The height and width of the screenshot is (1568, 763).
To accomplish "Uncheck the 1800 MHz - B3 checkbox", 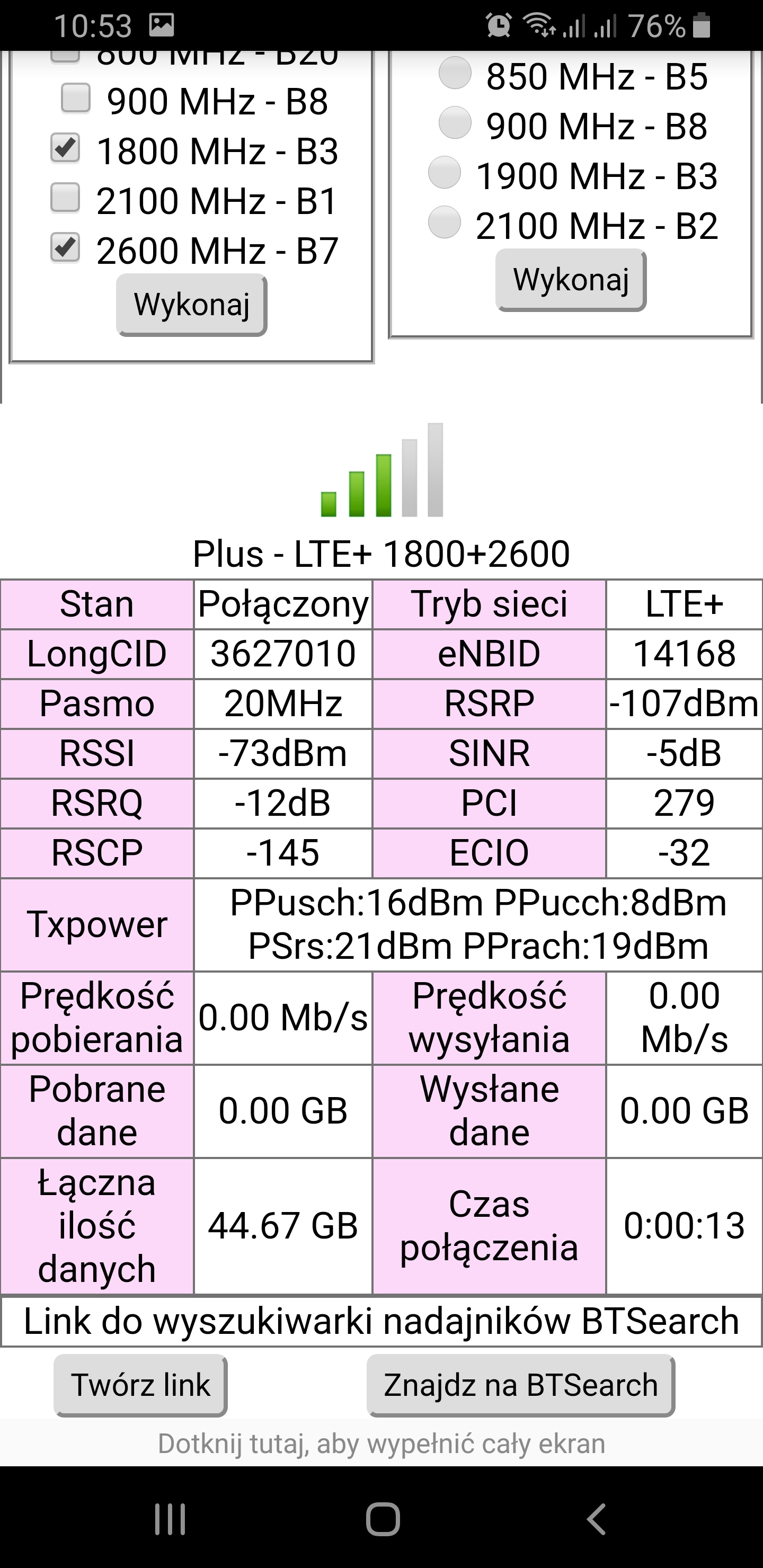I will click(65, 148).
